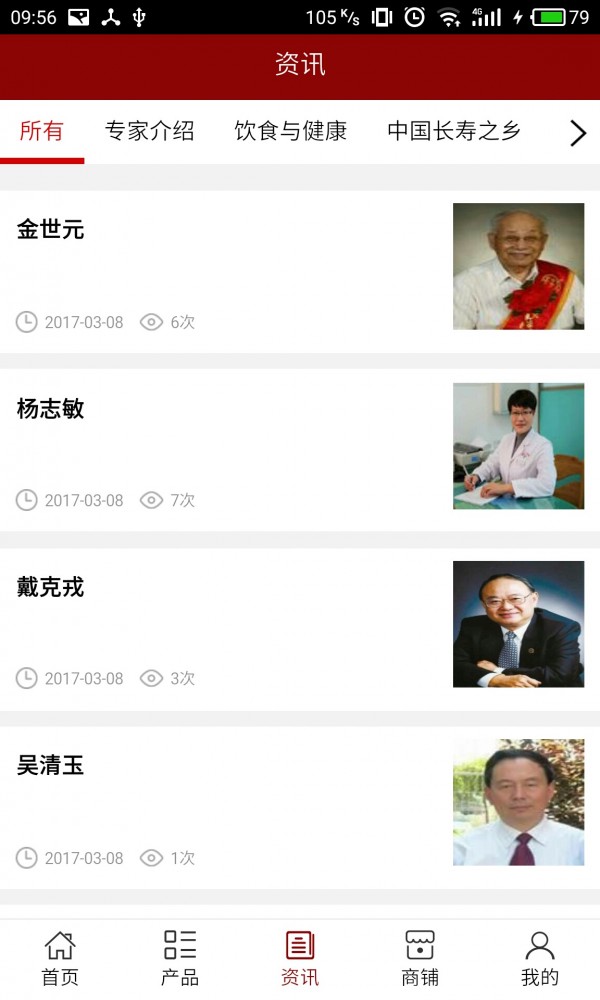Switch to the 产品 tab

[x=180, y=958]
